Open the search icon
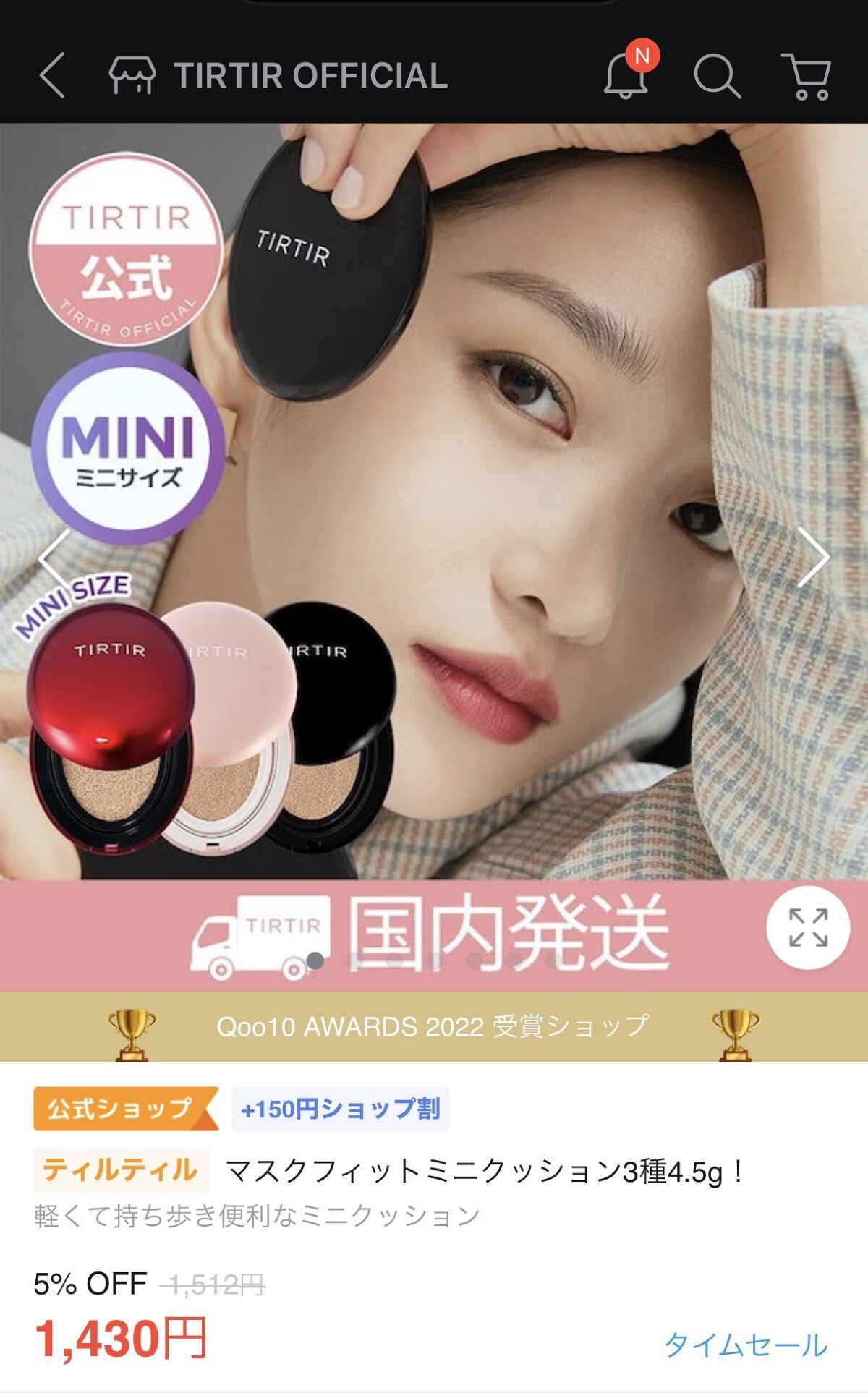868x1393 pixels. coord(716,75)
